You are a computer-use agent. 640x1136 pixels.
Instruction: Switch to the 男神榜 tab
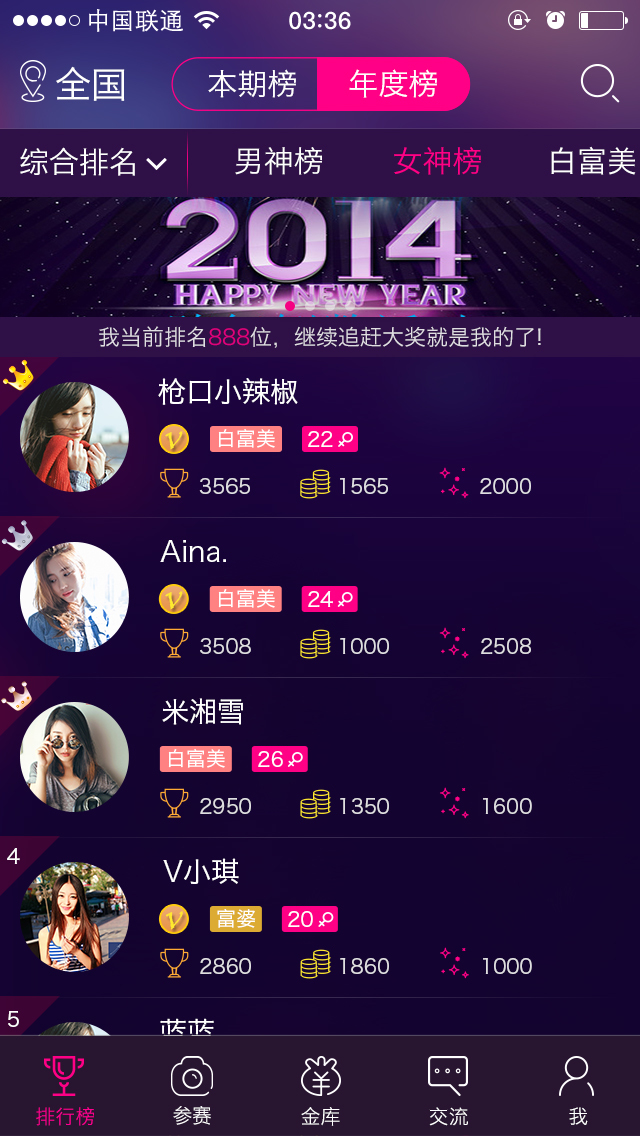[x=278, y=162]
